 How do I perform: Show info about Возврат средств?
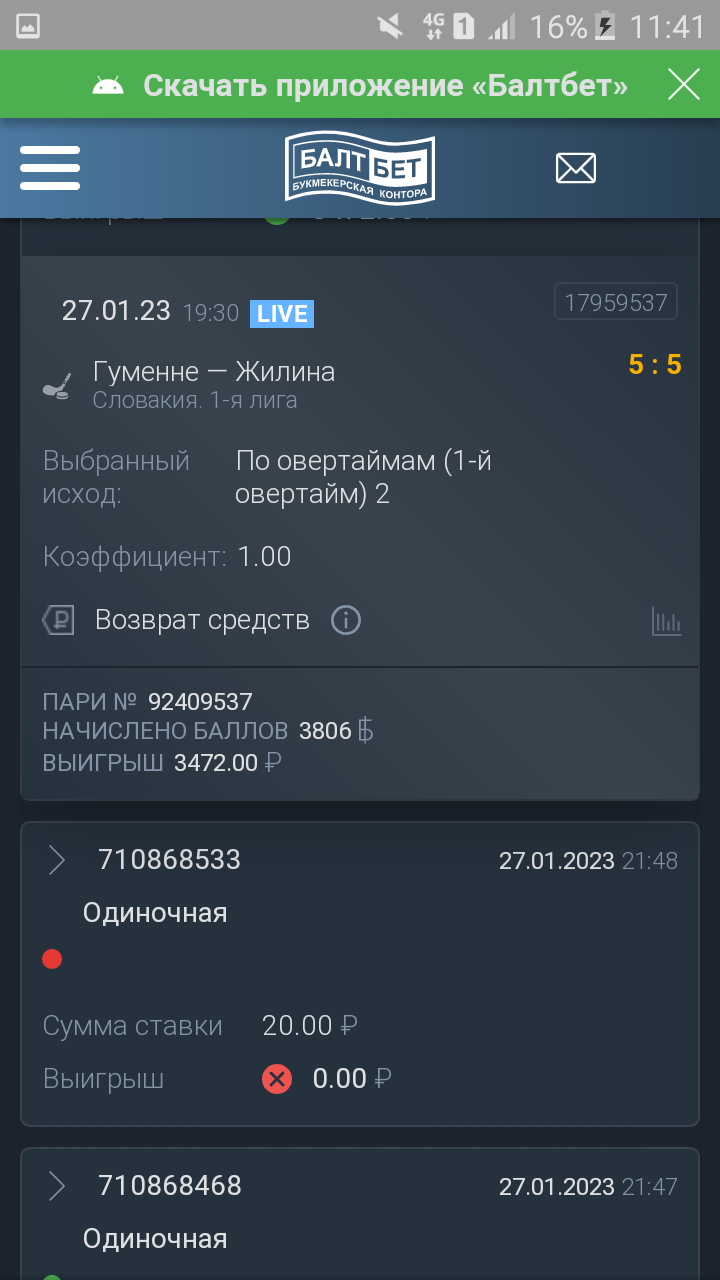point(345,620)
